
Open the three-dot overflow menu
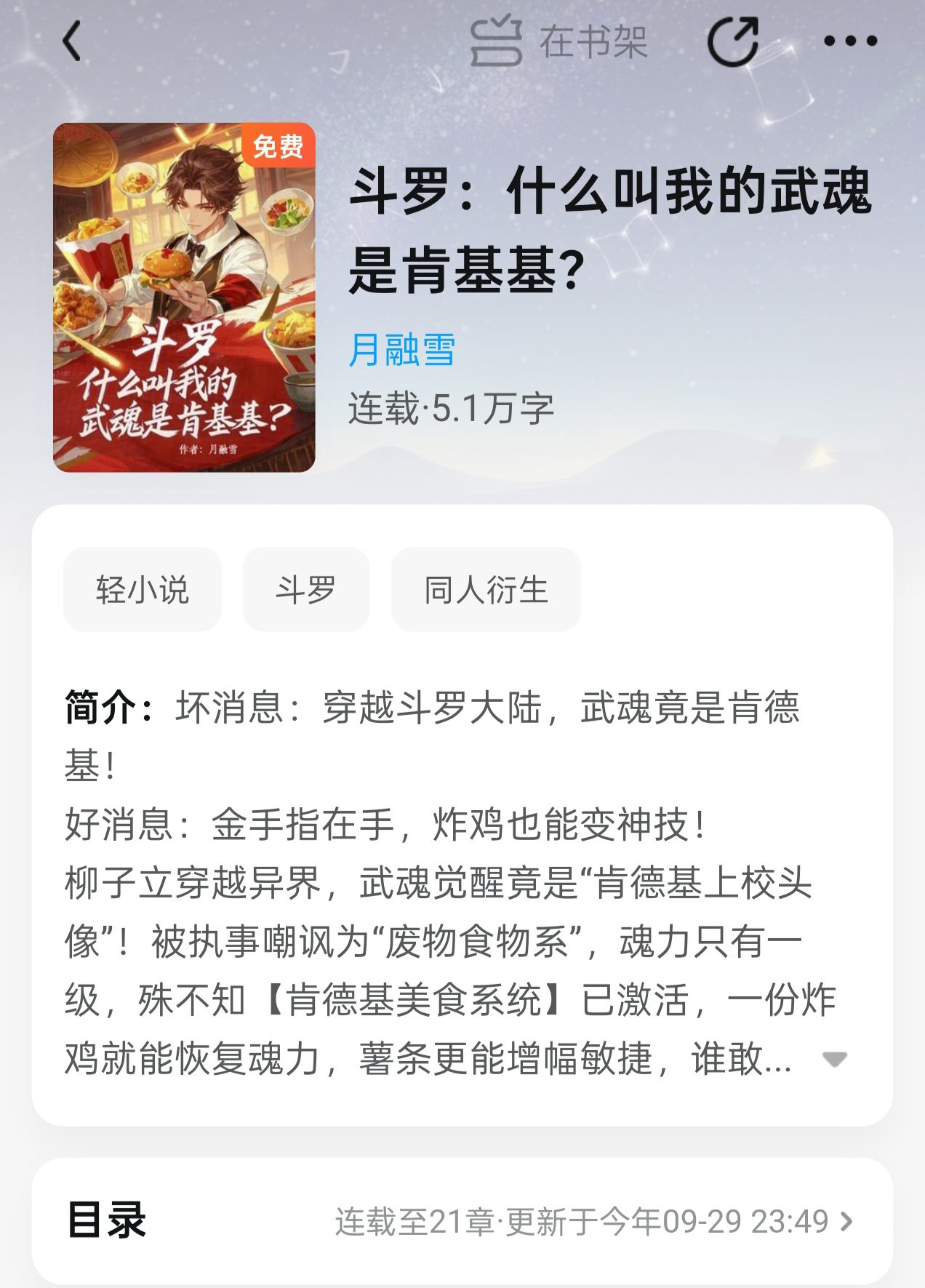849,41
